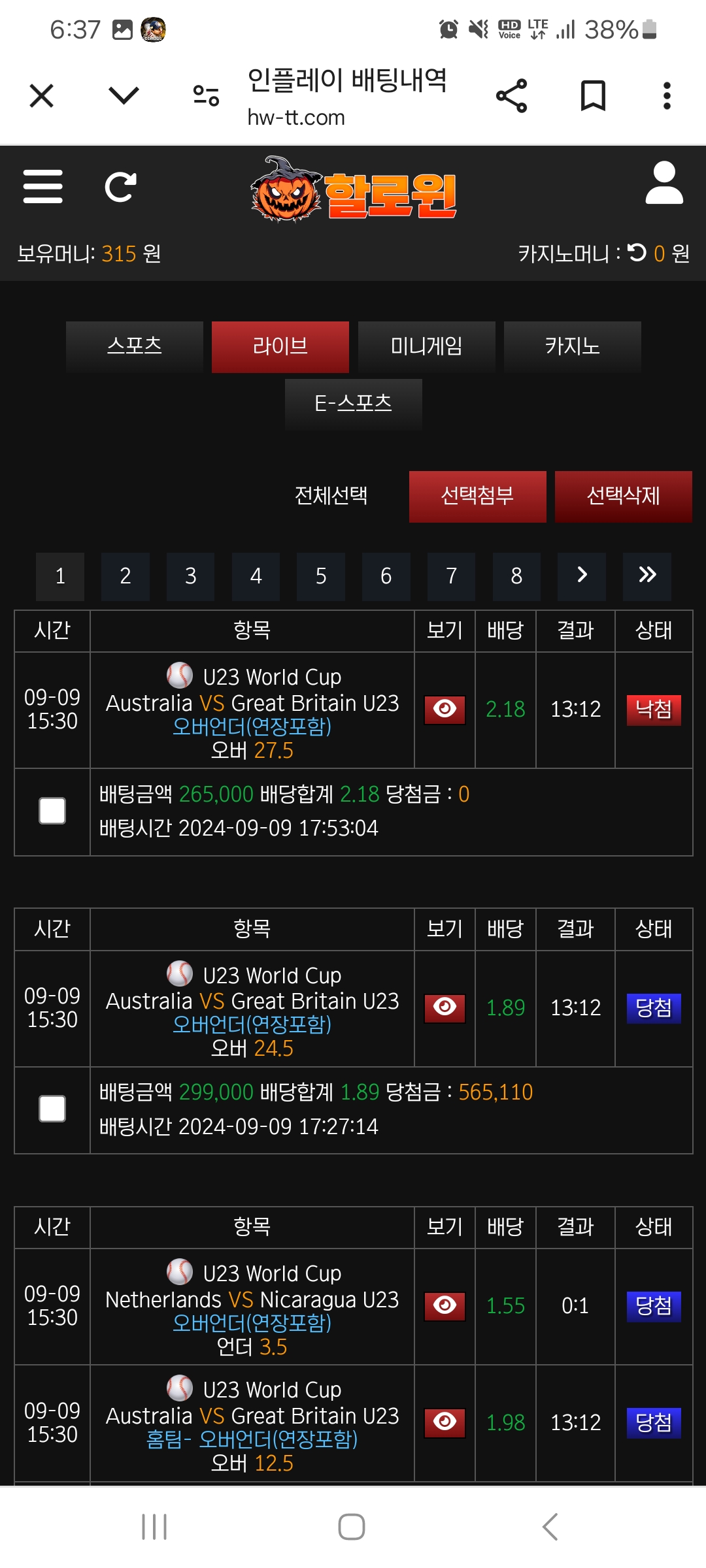Switch to the 미니게임 tab
This screenshot has height=1568, width=706.
tap(426, 346)
